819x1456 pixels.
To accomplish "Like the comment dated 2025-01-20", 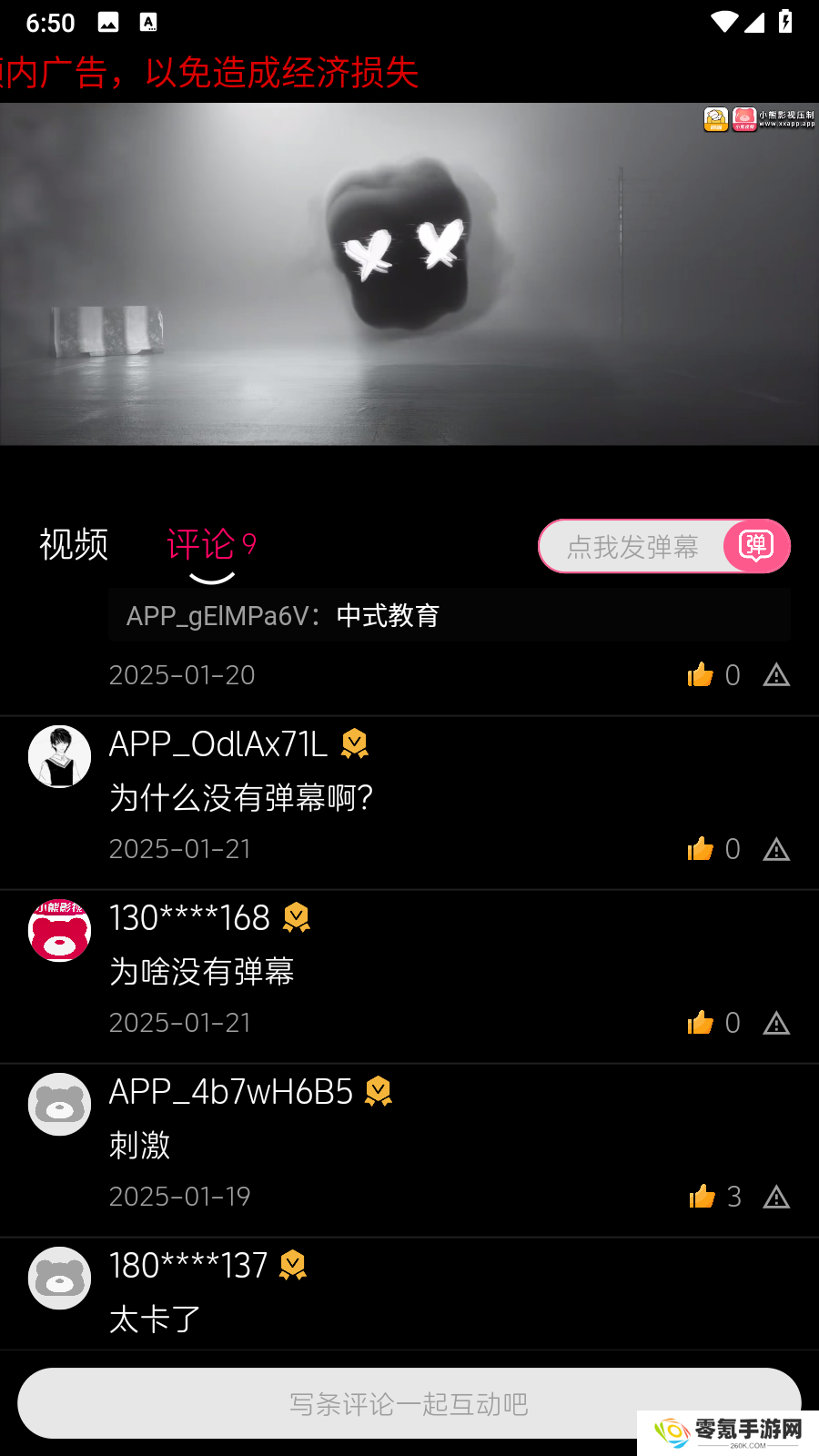I will click(701, 675).
